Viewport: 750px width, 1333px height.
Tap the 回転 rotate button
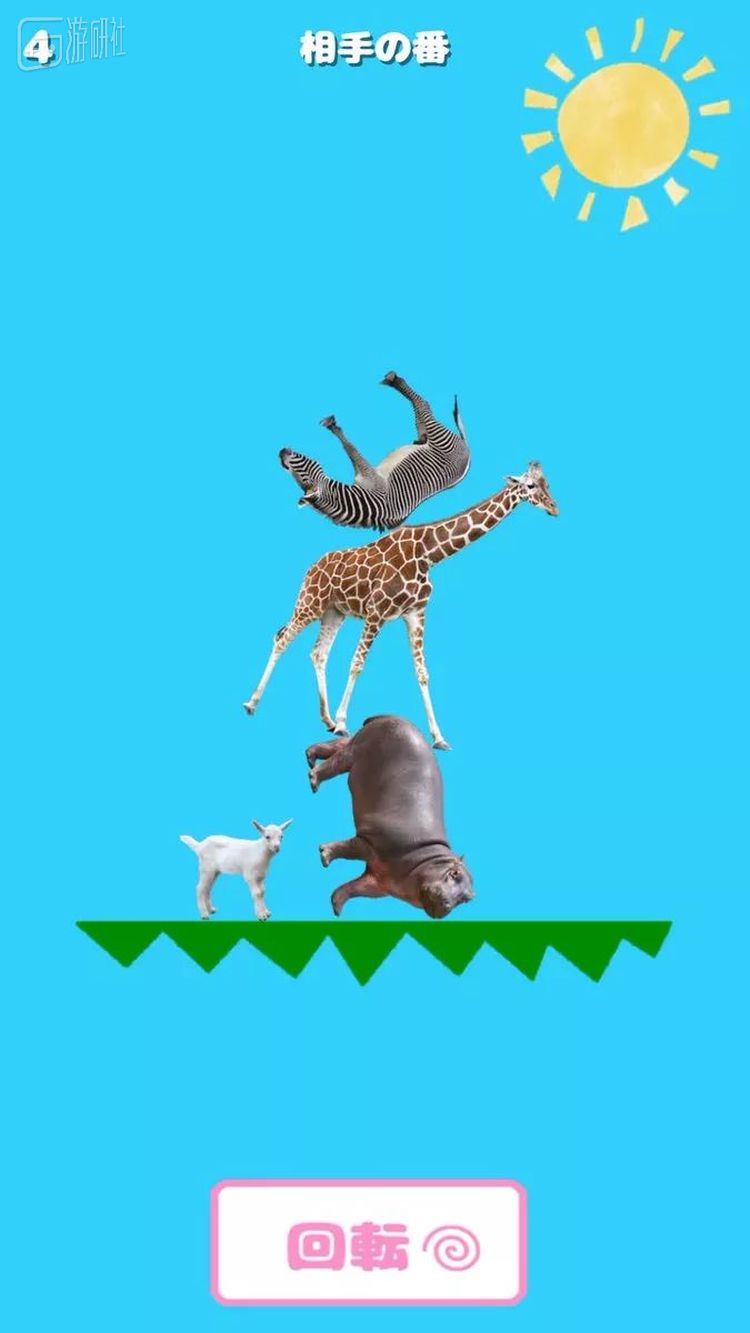click(368, 1243)
